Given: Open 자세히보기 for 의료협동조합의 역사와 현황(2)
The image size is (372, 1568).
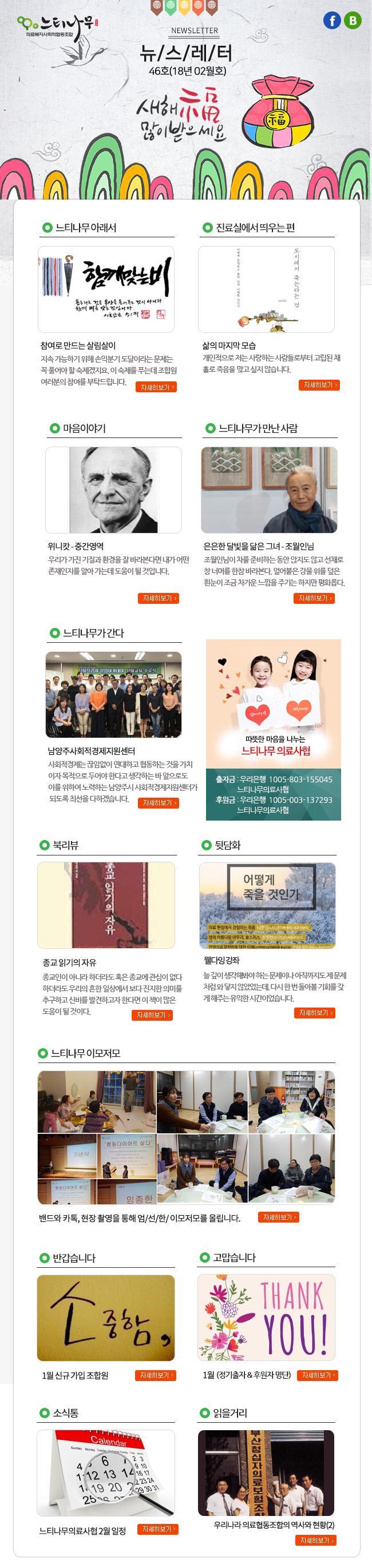Looking at the screenshot, I should (315, 1540).
